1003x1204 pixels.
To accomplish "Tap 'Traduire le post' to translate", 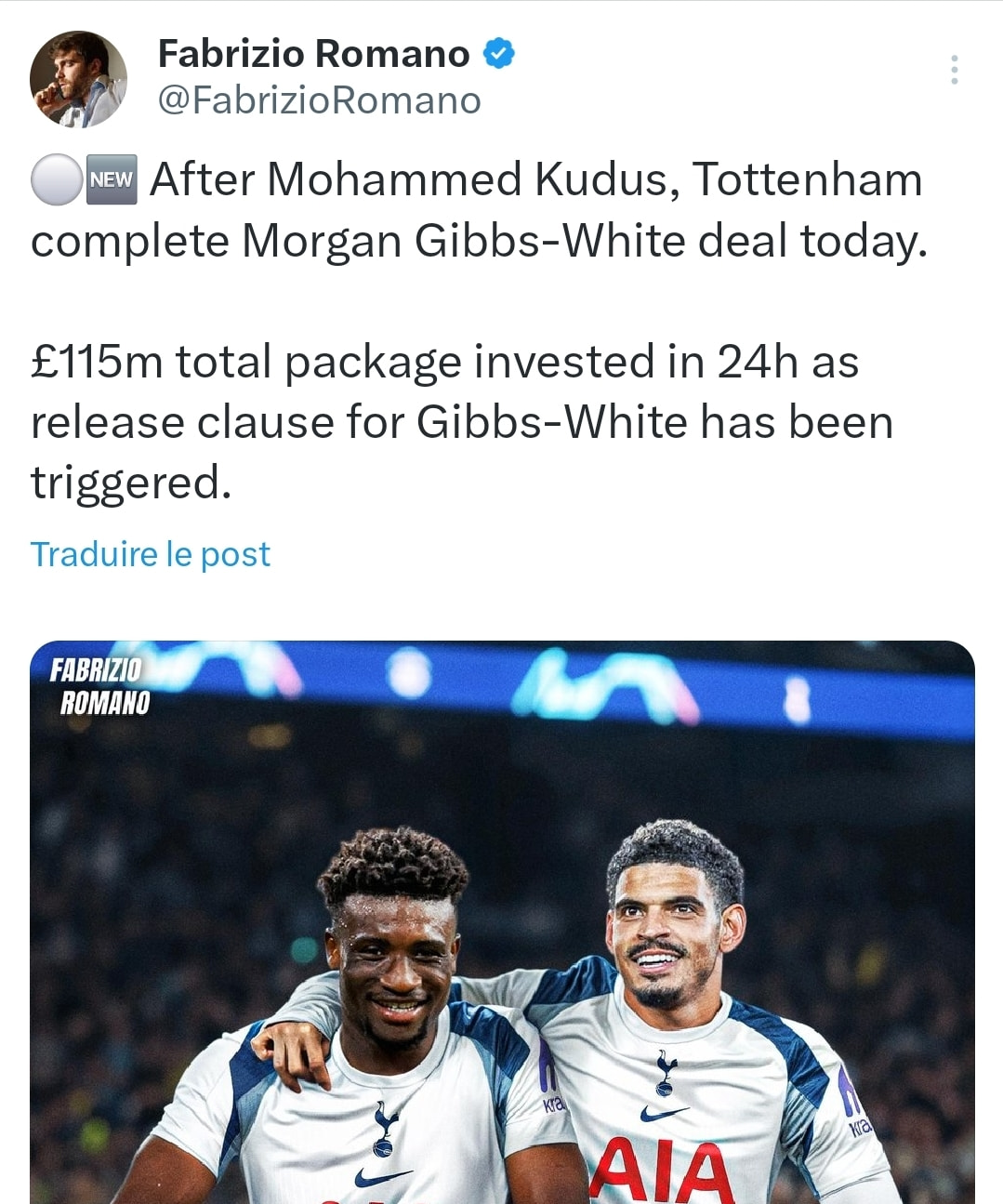I will [151, 554].
